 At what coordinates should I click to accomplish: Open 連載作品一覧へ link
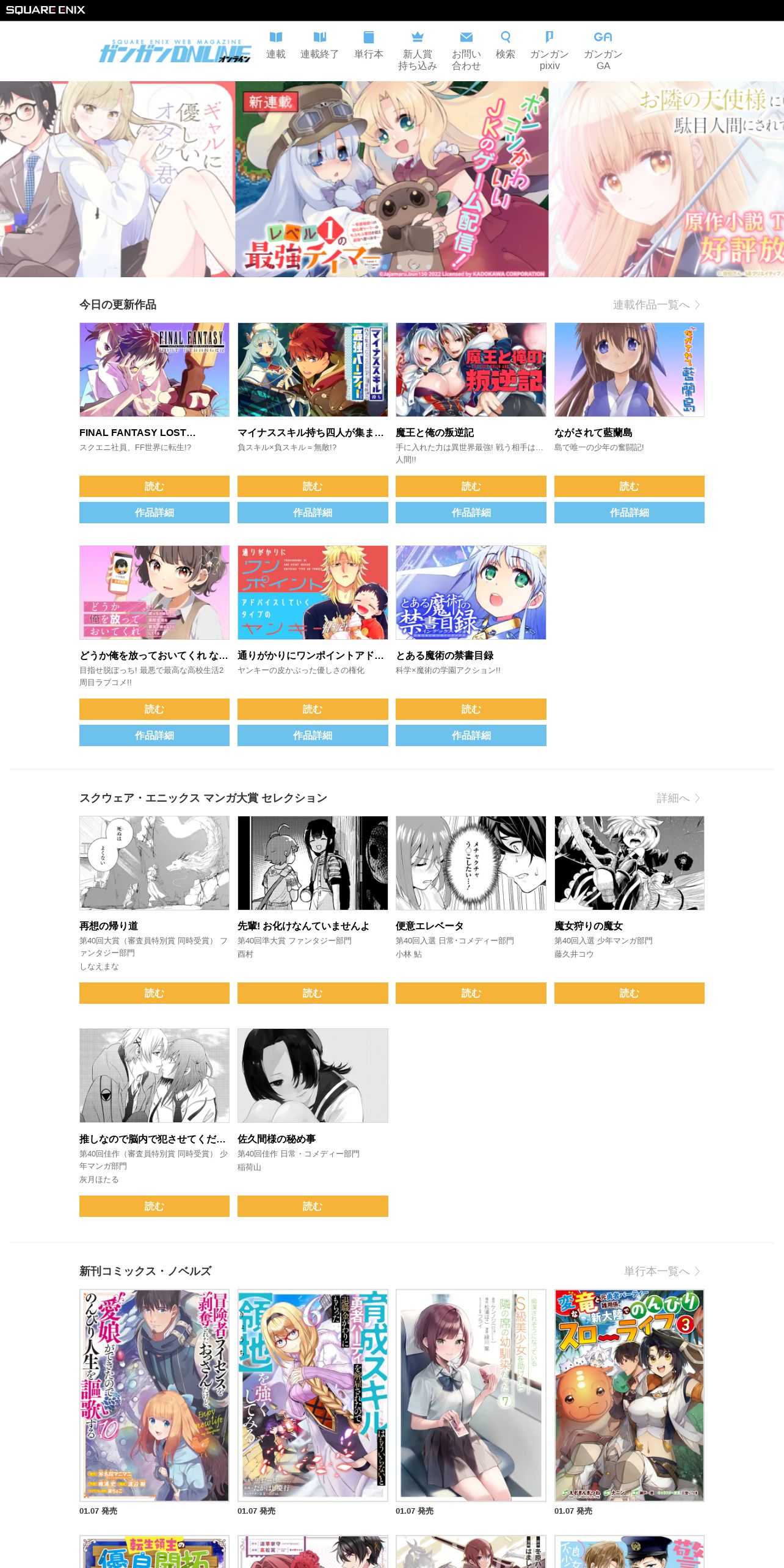click(656, 305)
